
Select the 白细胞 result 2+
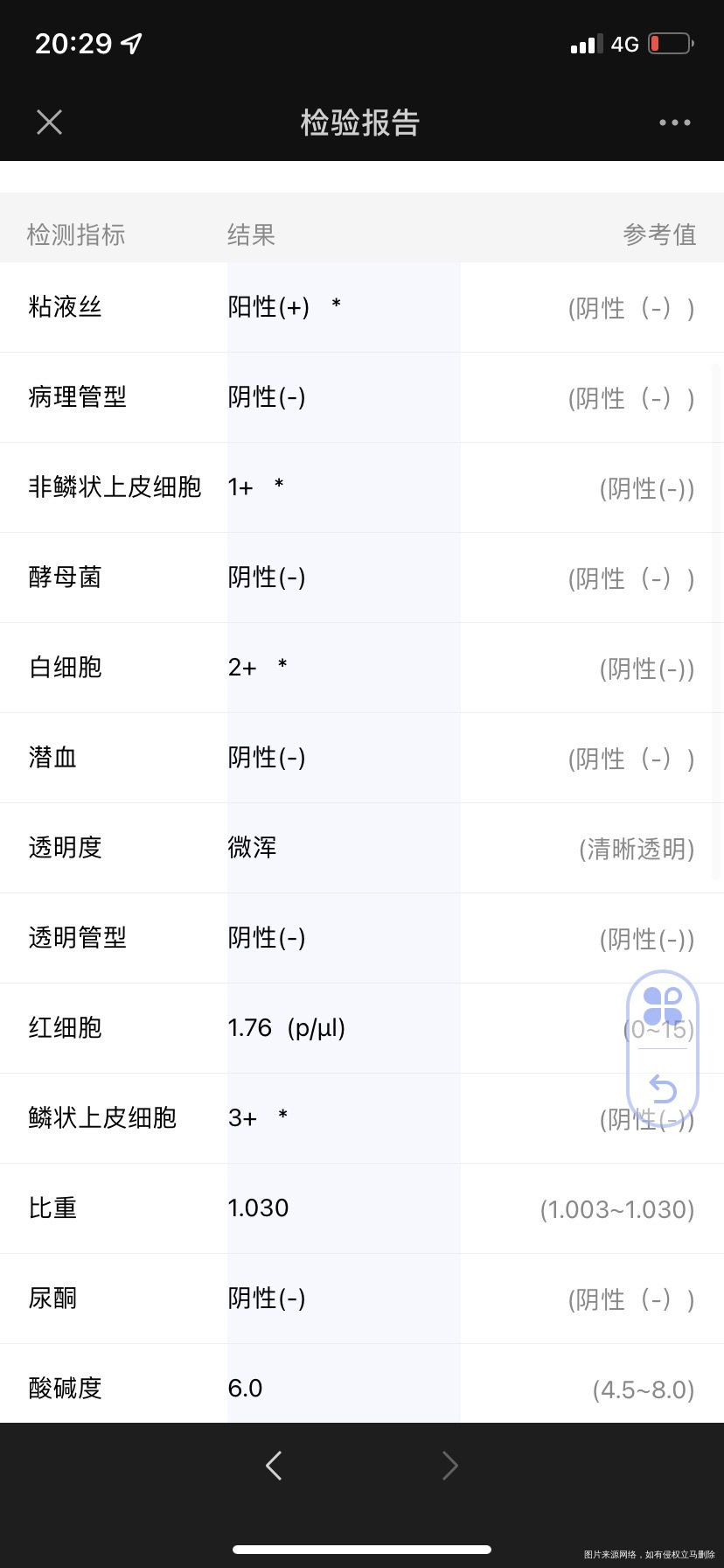pyautogui.click(x=243, y=668)
